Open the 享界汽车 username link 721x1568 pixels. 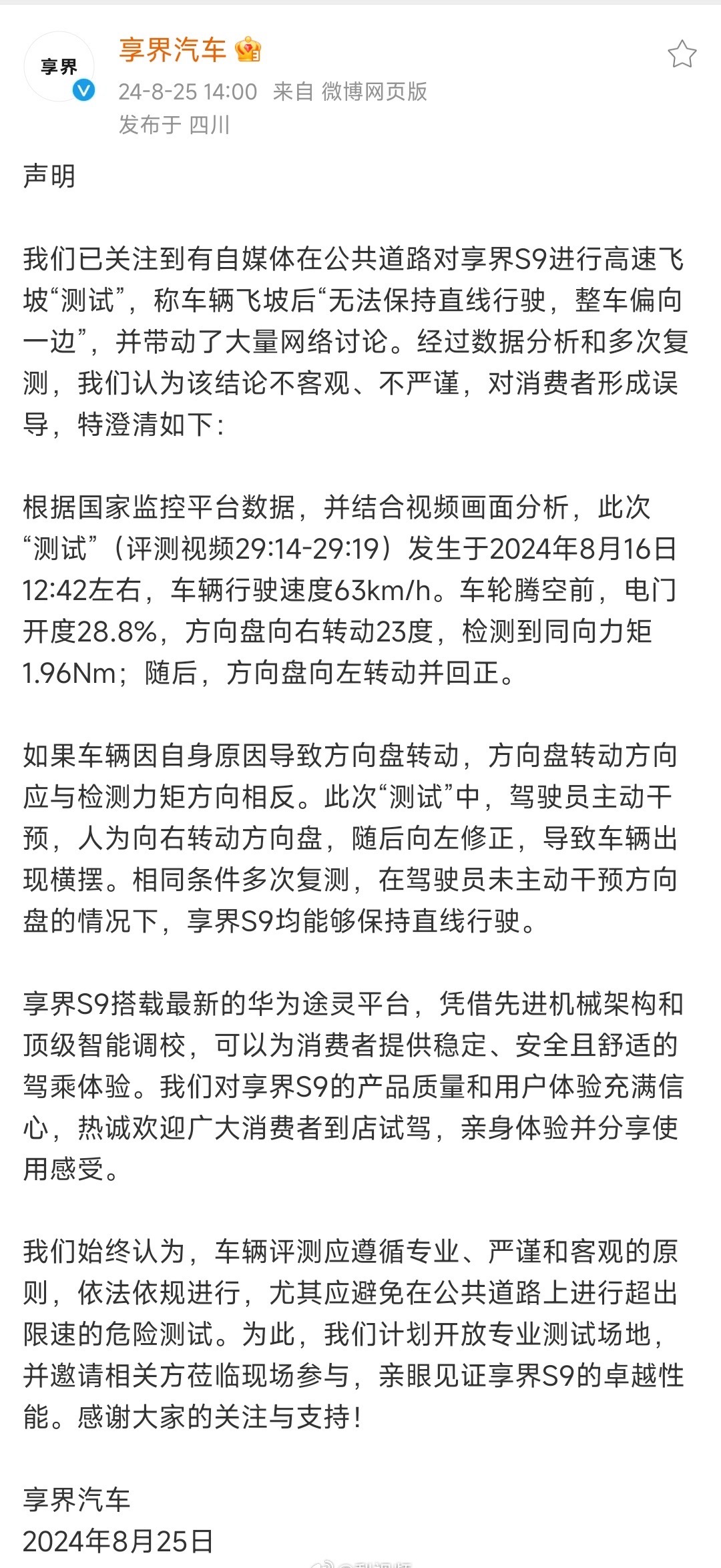(173, 50)
